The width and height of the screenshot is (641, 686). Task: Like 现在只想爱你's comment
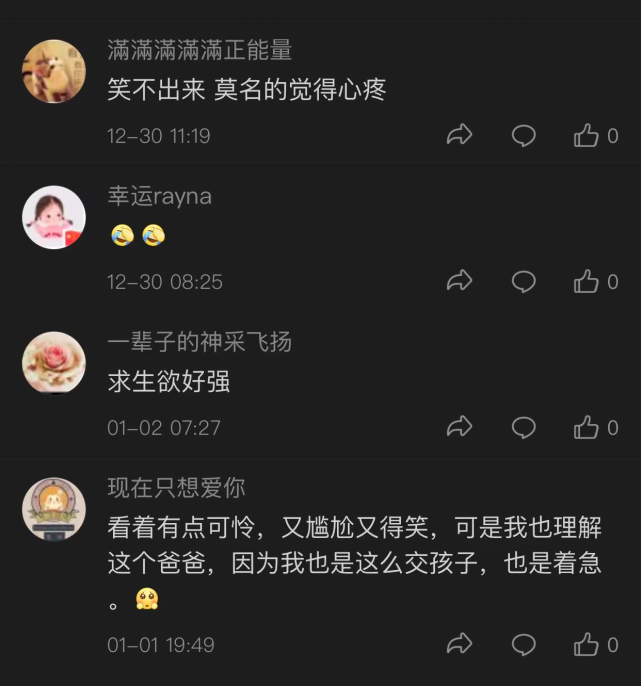click(587, 644)
